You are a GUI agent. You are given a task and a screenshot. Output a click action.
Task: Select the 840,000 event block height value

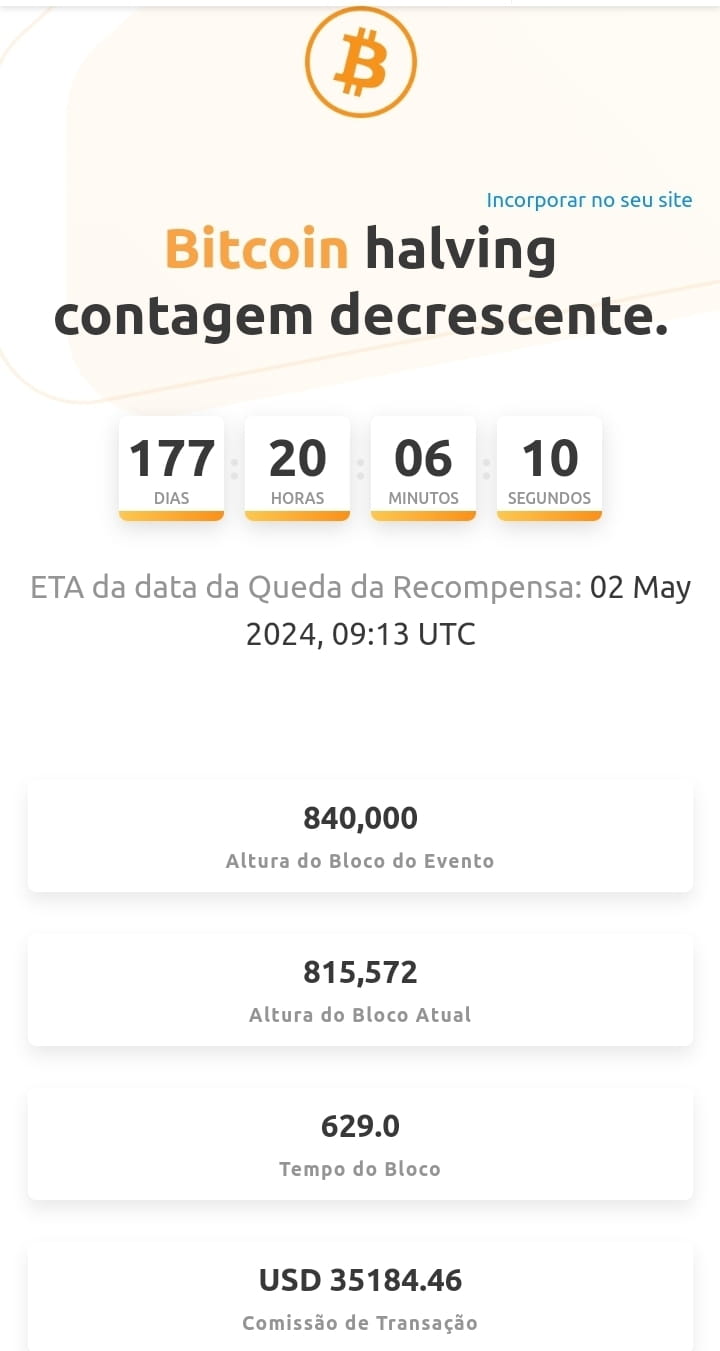click(360, 818)
